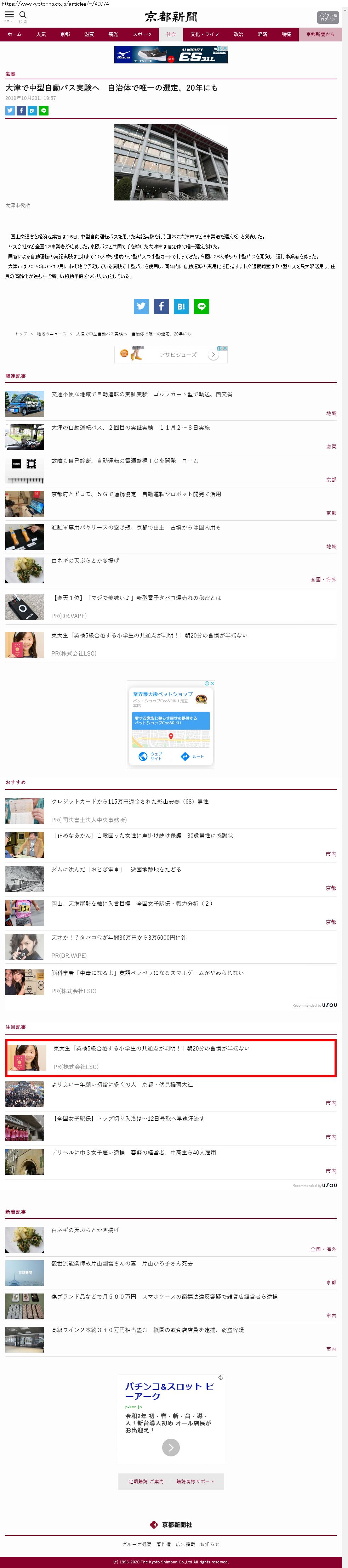Open the 高級ワイン2本 窃盗容疑 article
348x1568 pixels.
coord(147,1330)
